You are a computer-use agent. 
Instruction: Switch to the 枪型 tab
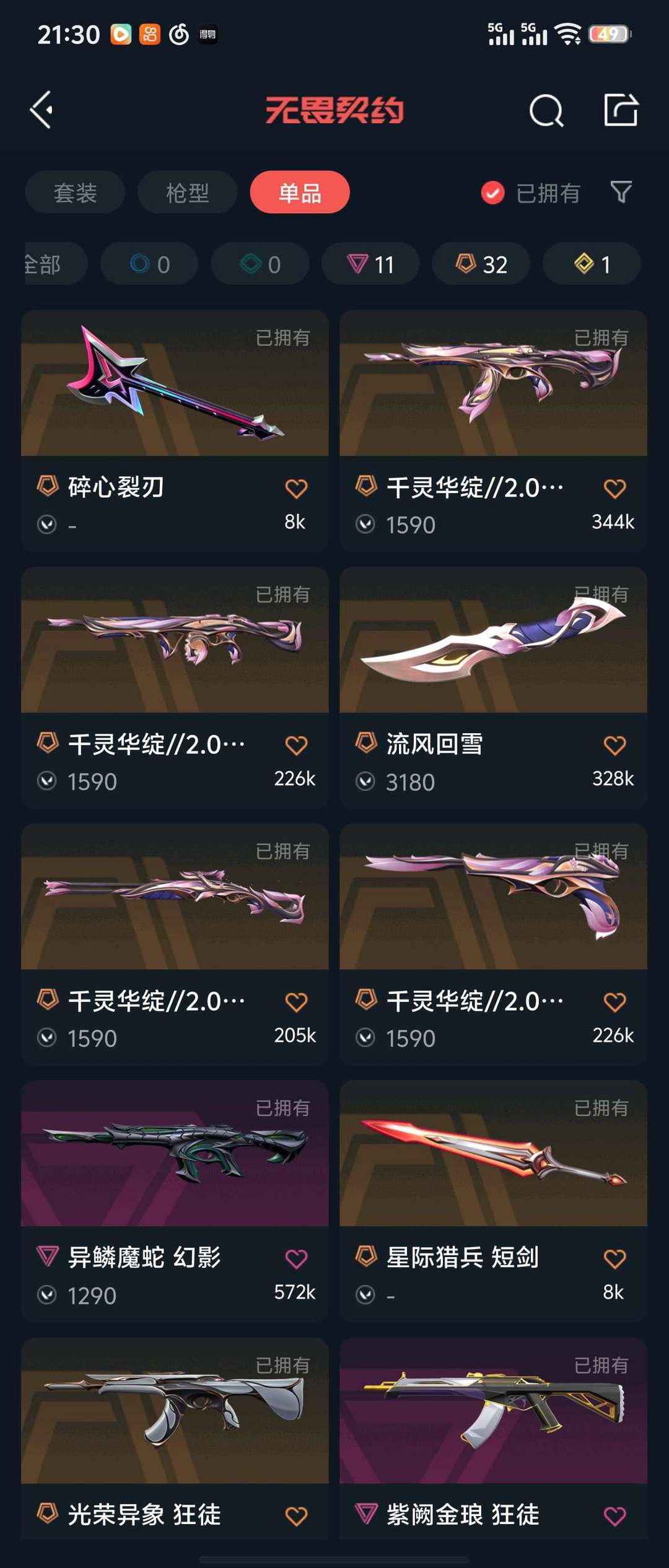[187, 193]
